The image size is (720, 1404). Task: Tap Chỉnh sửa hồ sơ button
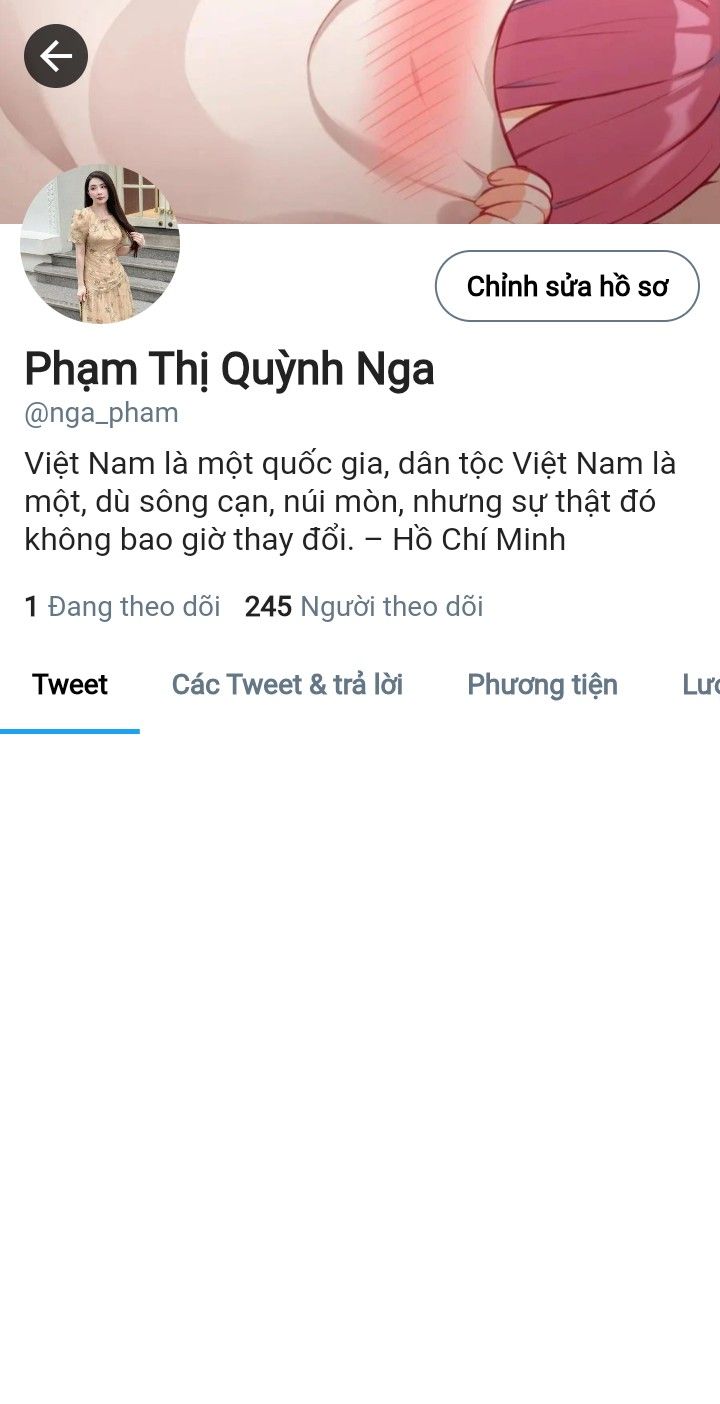click(567, 286)
